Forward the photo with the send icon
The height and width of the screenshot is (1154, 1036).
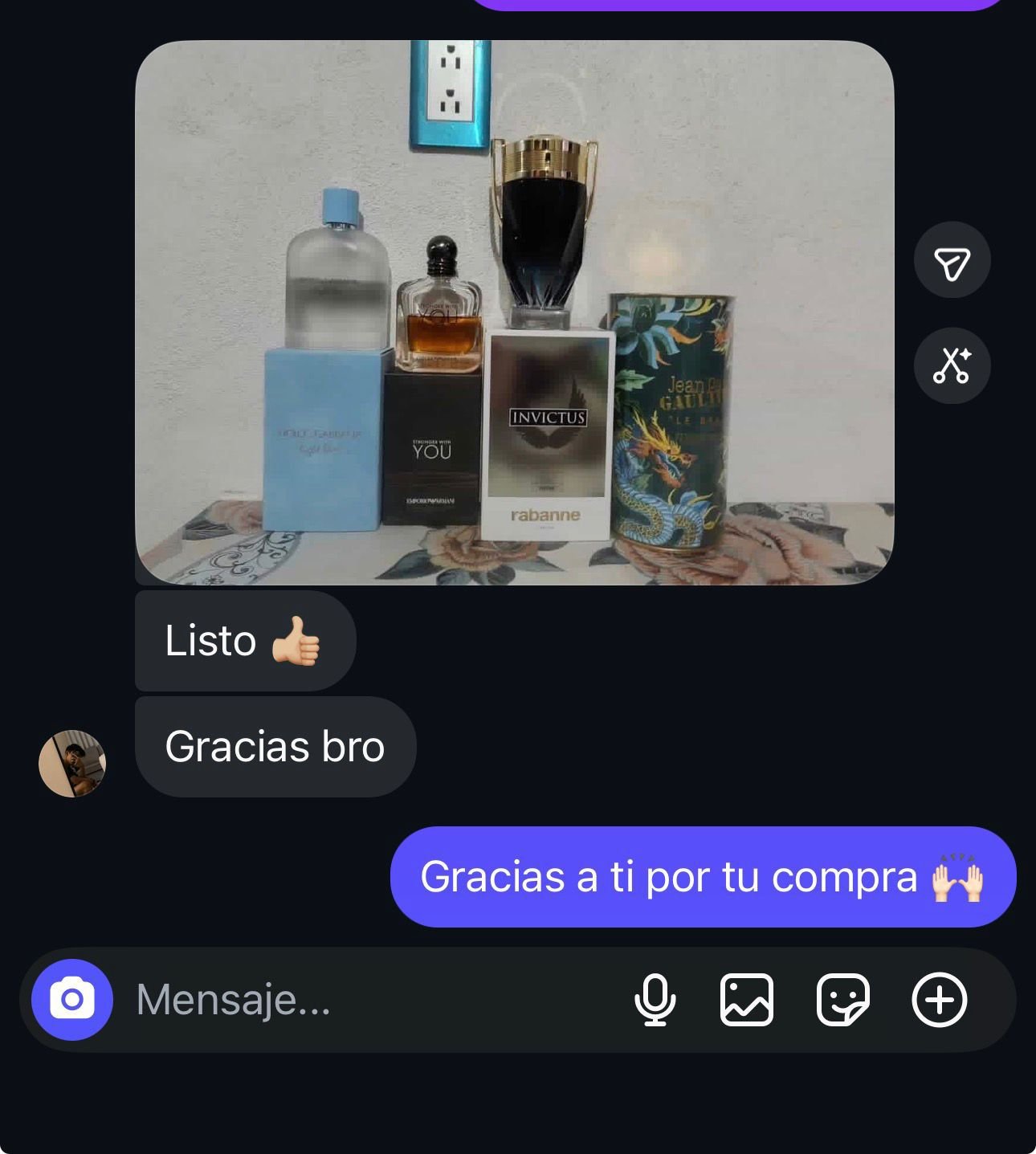[952, 261]
